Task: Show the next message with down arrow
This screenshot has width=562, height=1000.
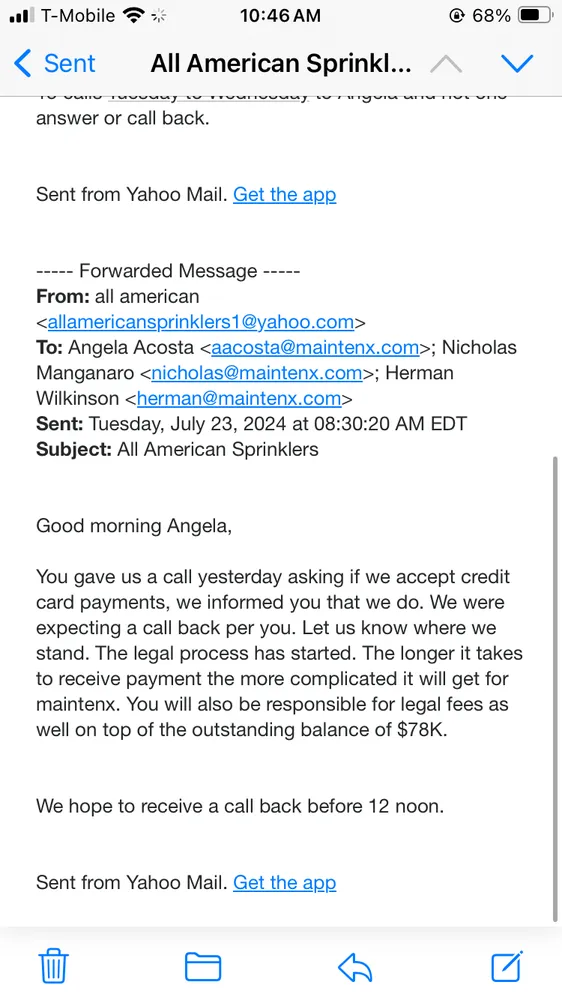Action: (517, 63)
